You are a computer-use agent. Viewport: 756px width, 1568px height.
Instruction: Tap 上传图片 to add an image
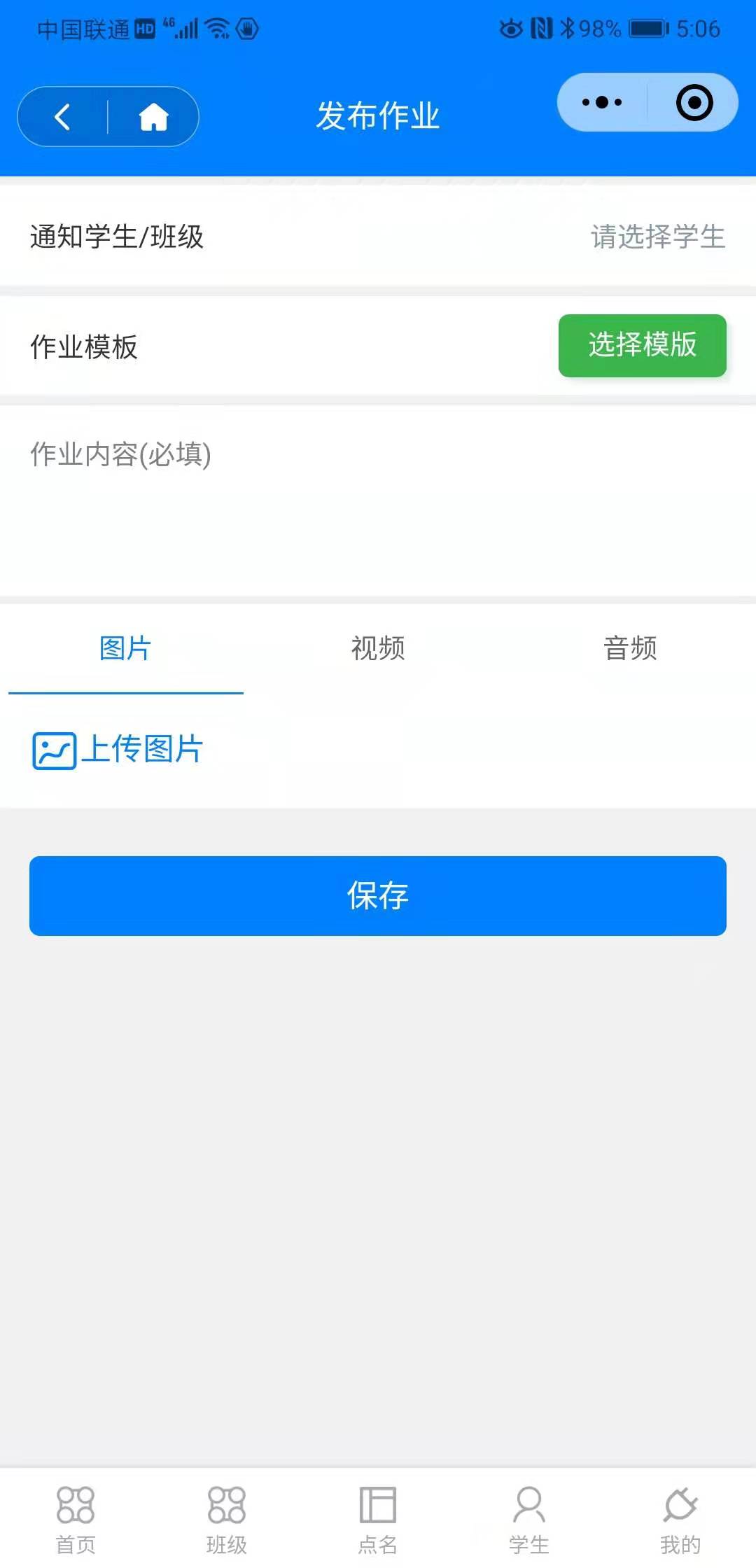tap(119, 750)
